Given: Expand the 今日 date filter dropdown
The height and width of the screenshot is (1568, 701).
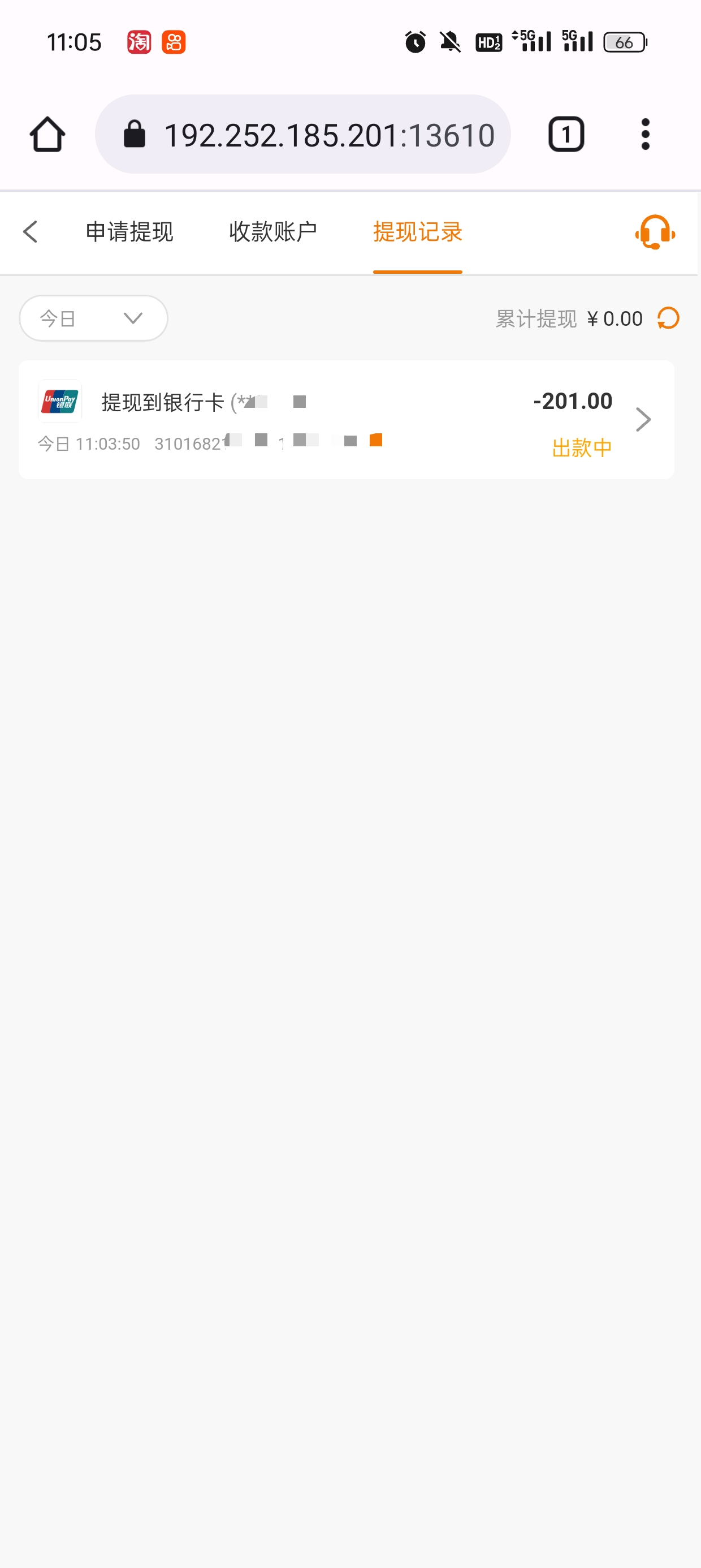Looking at the screenshot, I should (x=94, y=318).
